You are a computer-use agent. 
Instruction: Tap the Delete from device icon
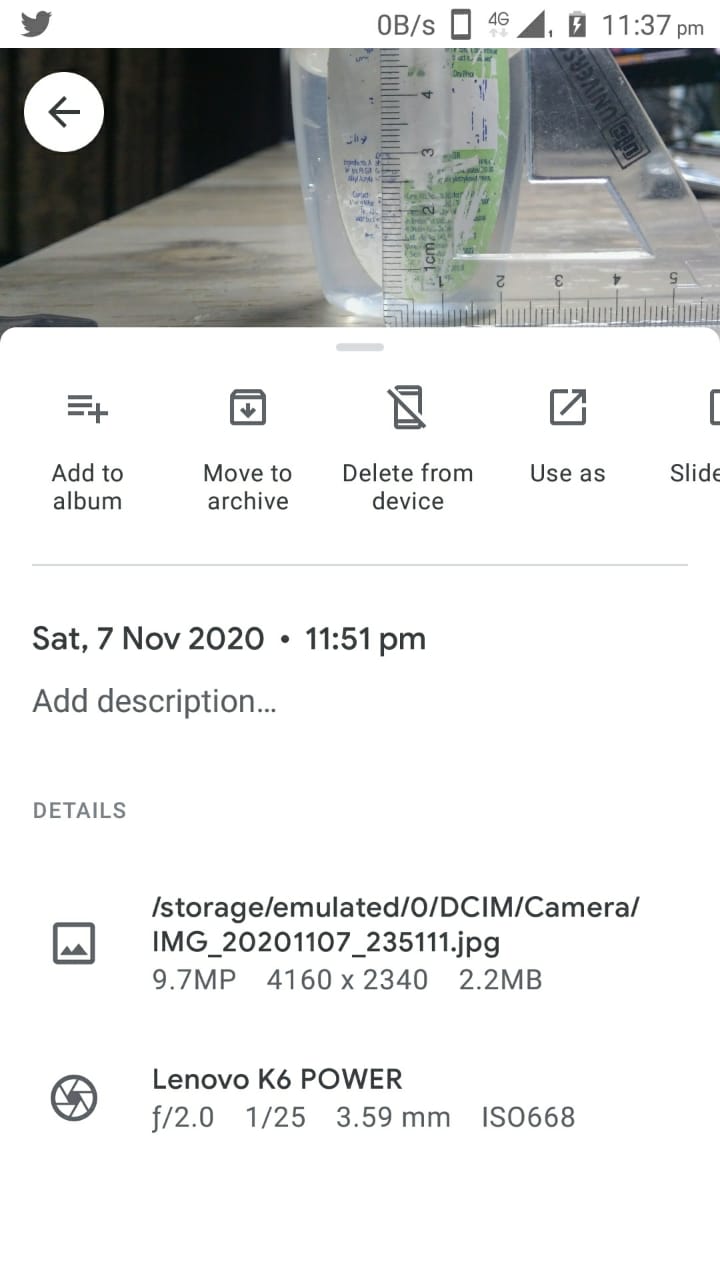[407, 407]
